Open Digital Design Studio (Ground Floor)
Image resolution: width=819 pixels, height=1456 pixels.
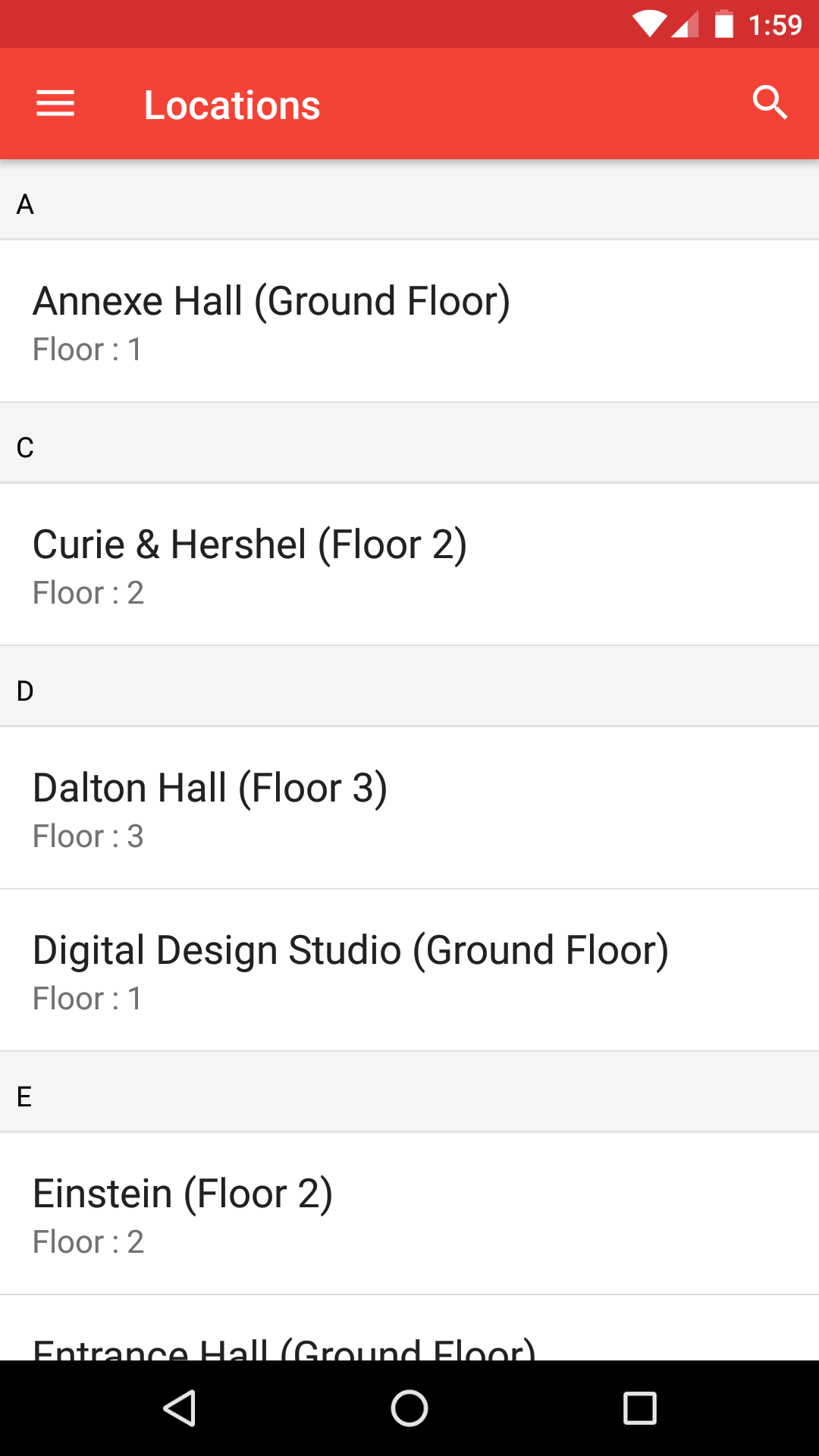click(409, 971)
